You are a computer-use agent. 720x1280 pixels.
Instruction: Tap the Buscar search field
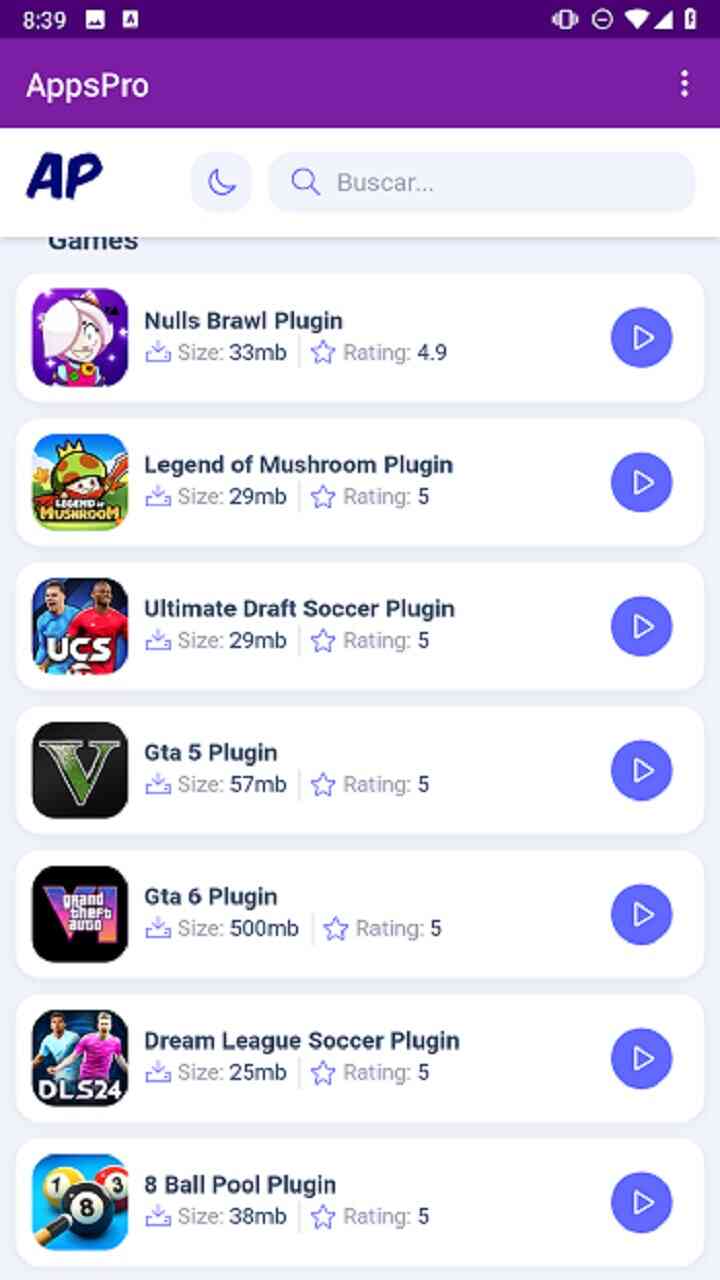coord(490,182)
